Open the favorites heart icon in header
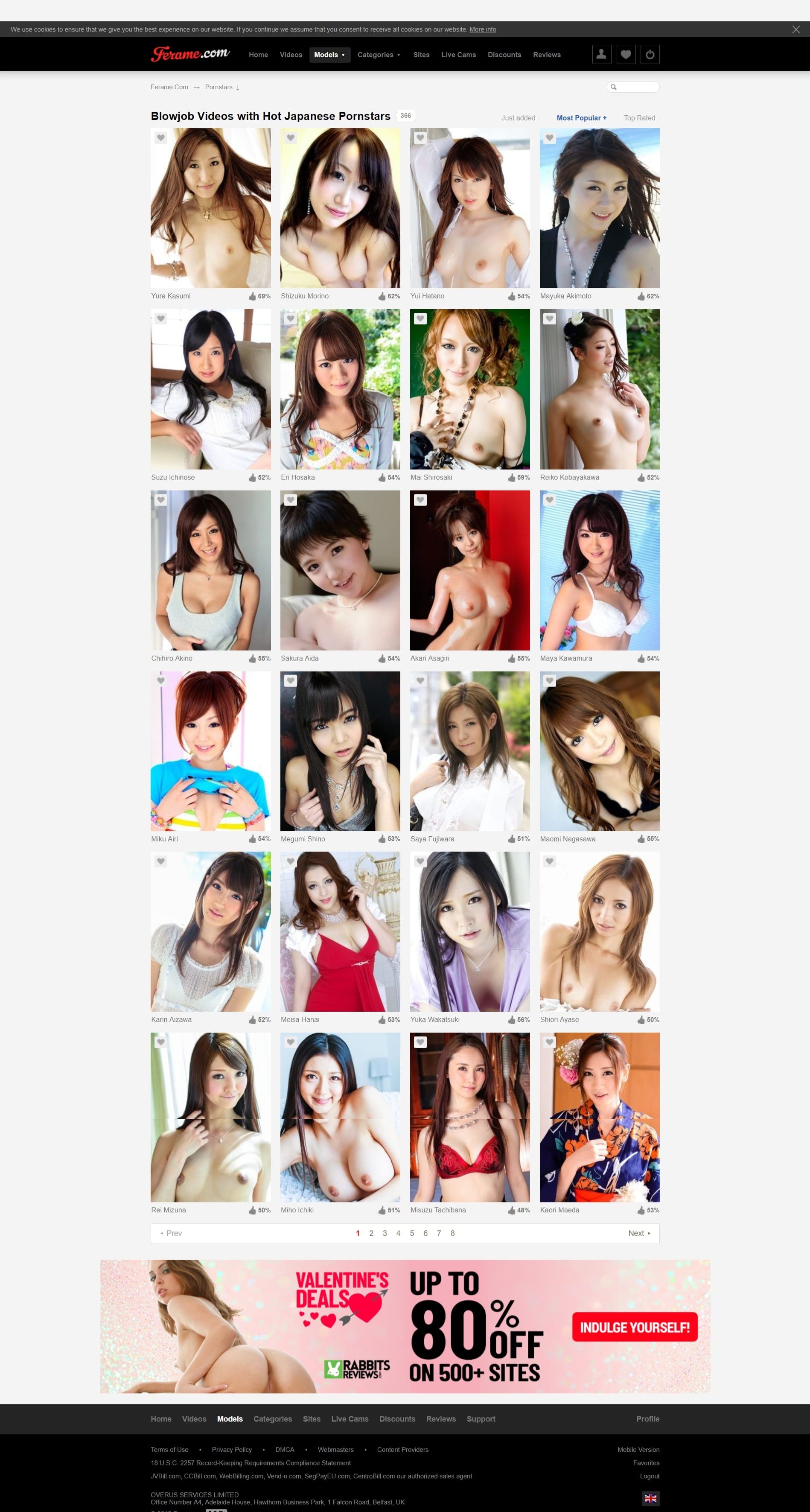Image resolution: width=810 pixels, height=1512 pixels. 626,55
